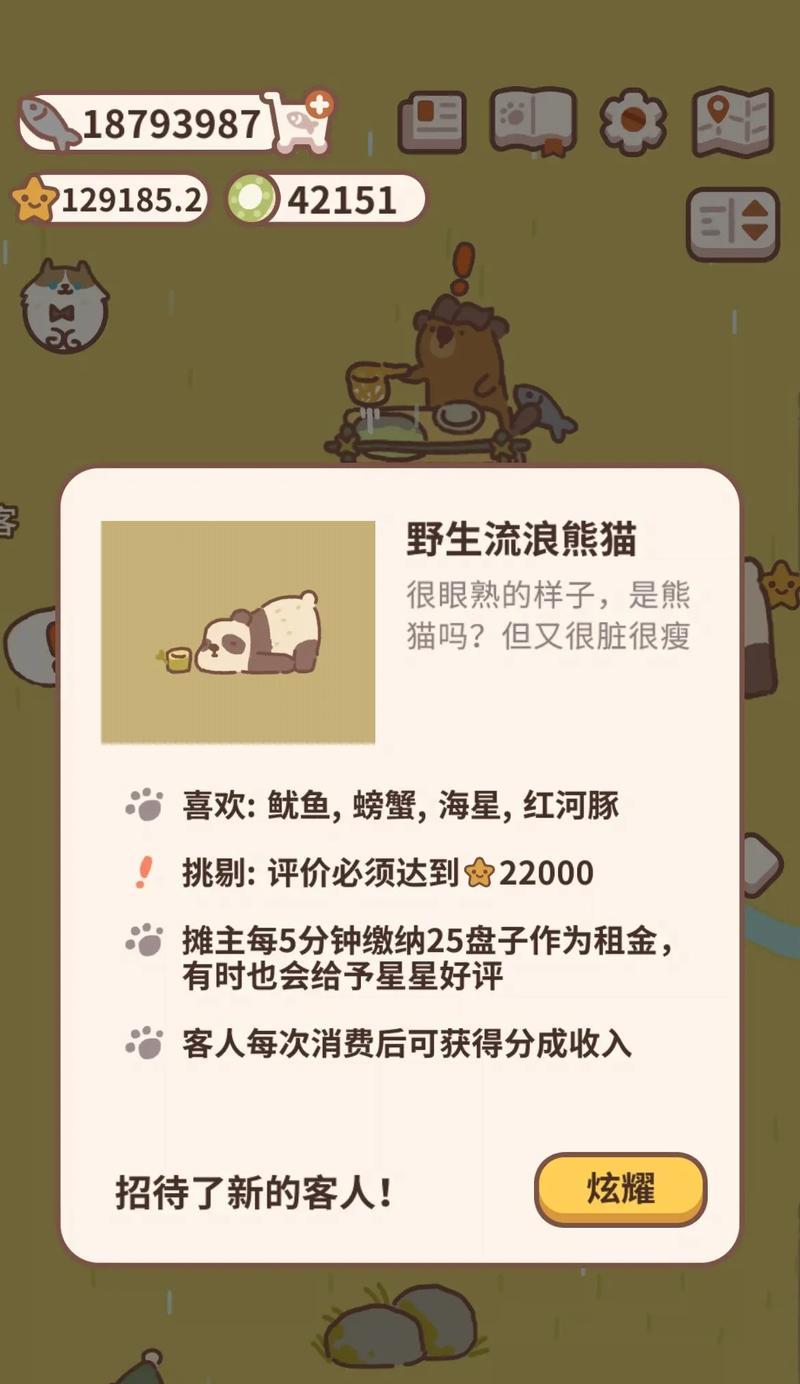Open the shopping cart to buy fish
This screenshot has width=800, height=1384.
pyautogui.click(x=302, y=122)
